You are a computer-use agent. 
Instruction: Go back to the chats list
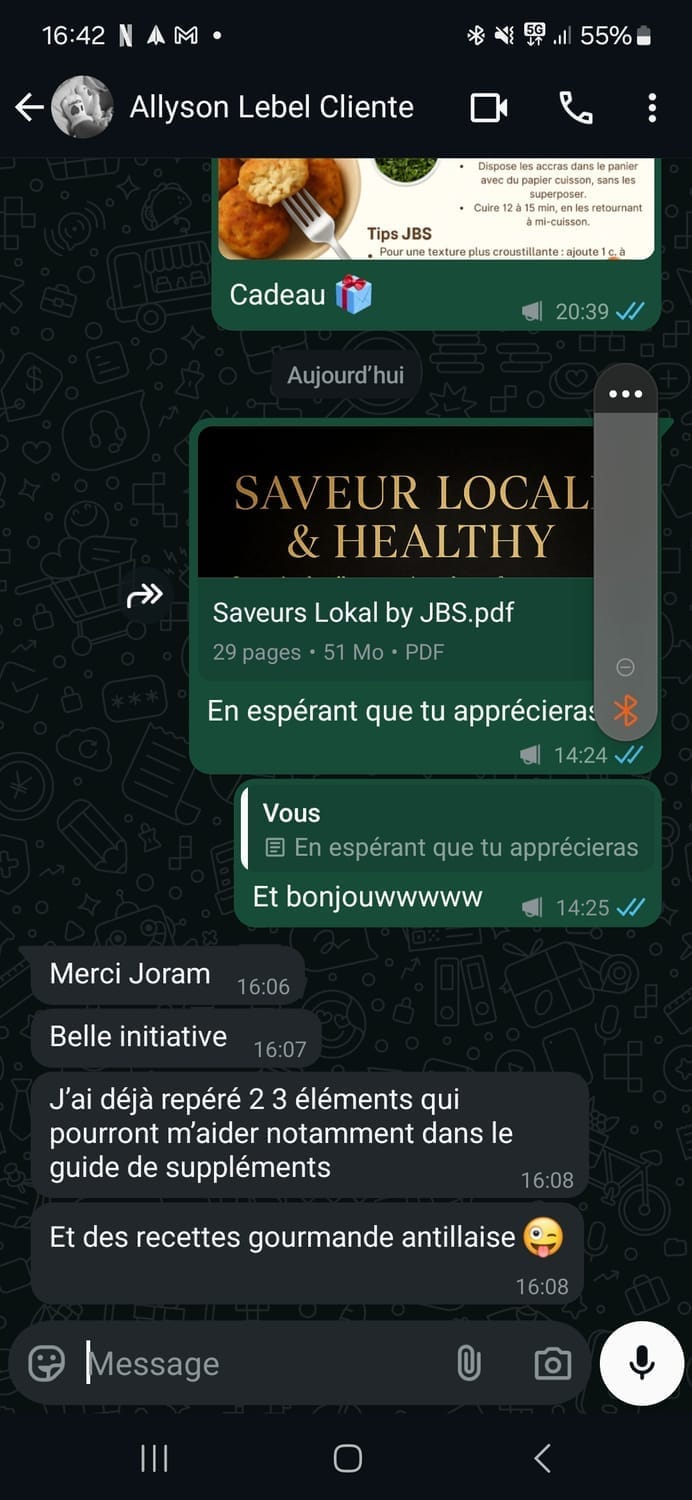click(x=29, y=107)
